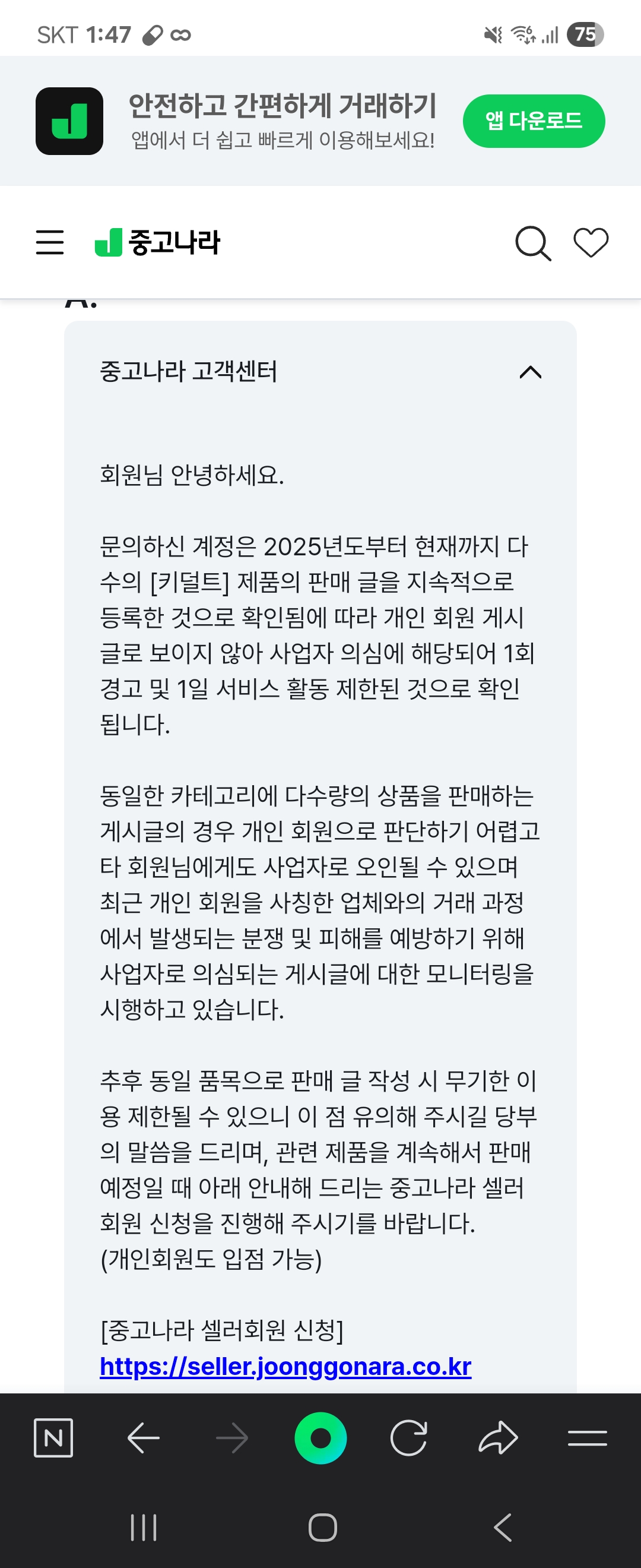
Task: Tap the green Naver search circle button
Action: (320, 1438)
